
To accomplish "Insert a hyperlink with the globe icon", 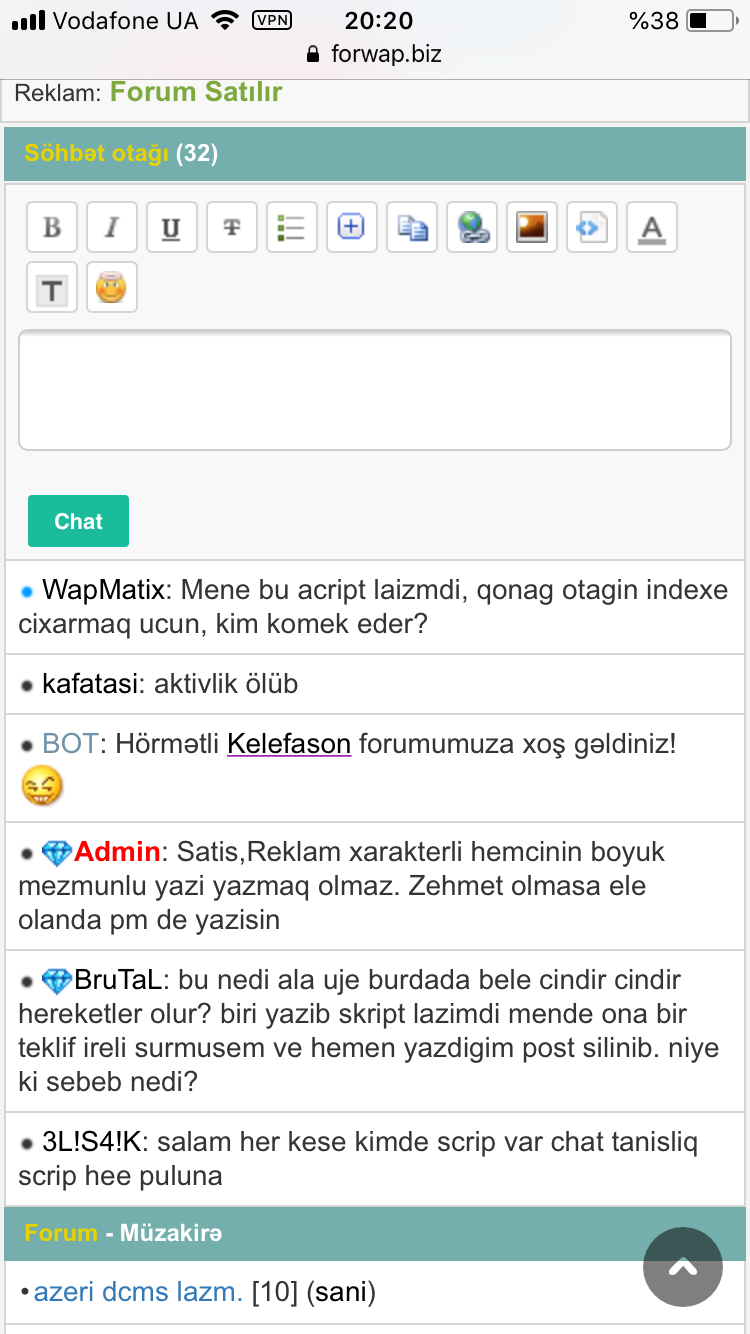I will click(472, 228).
